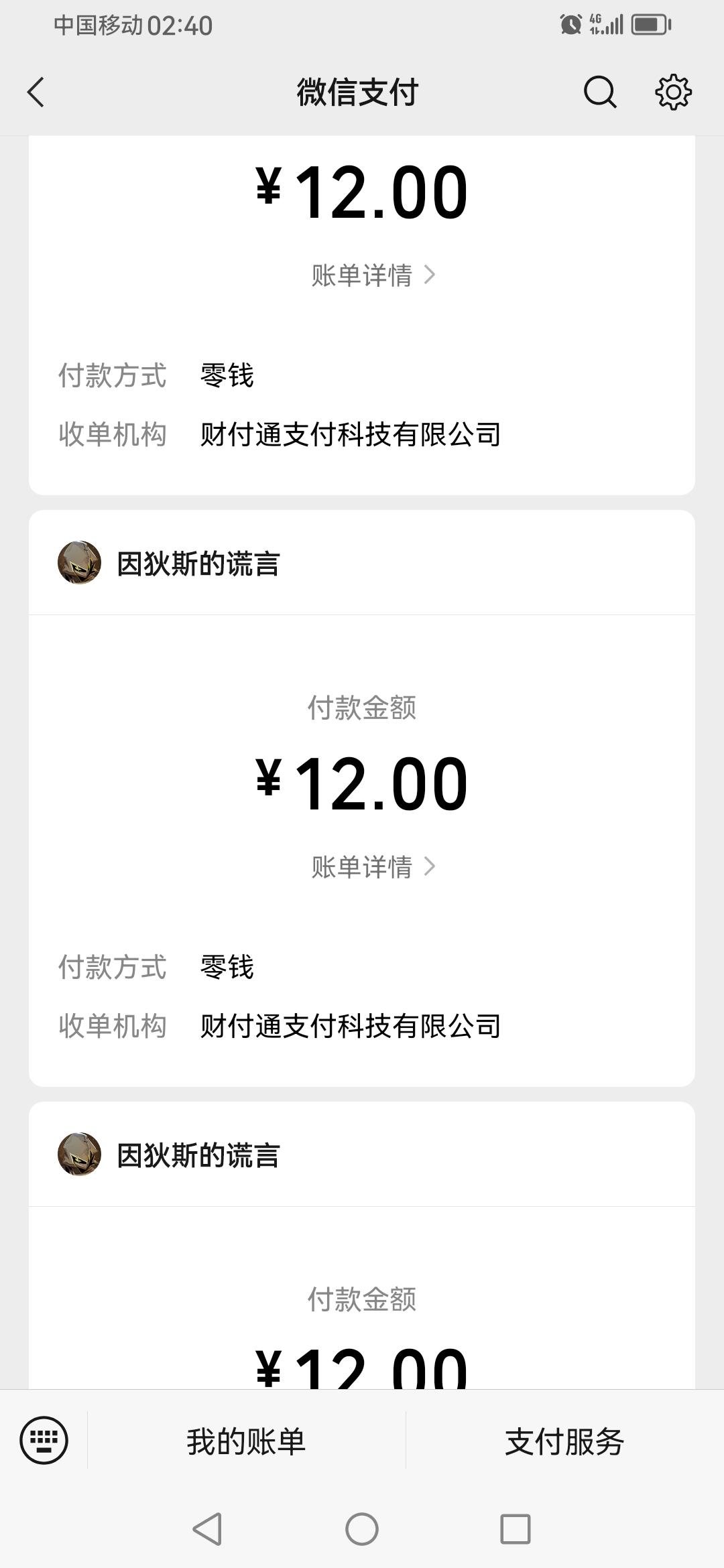Open the 我的账单 menu
Screen dimensions: 724x1568
coord(246,1441)
